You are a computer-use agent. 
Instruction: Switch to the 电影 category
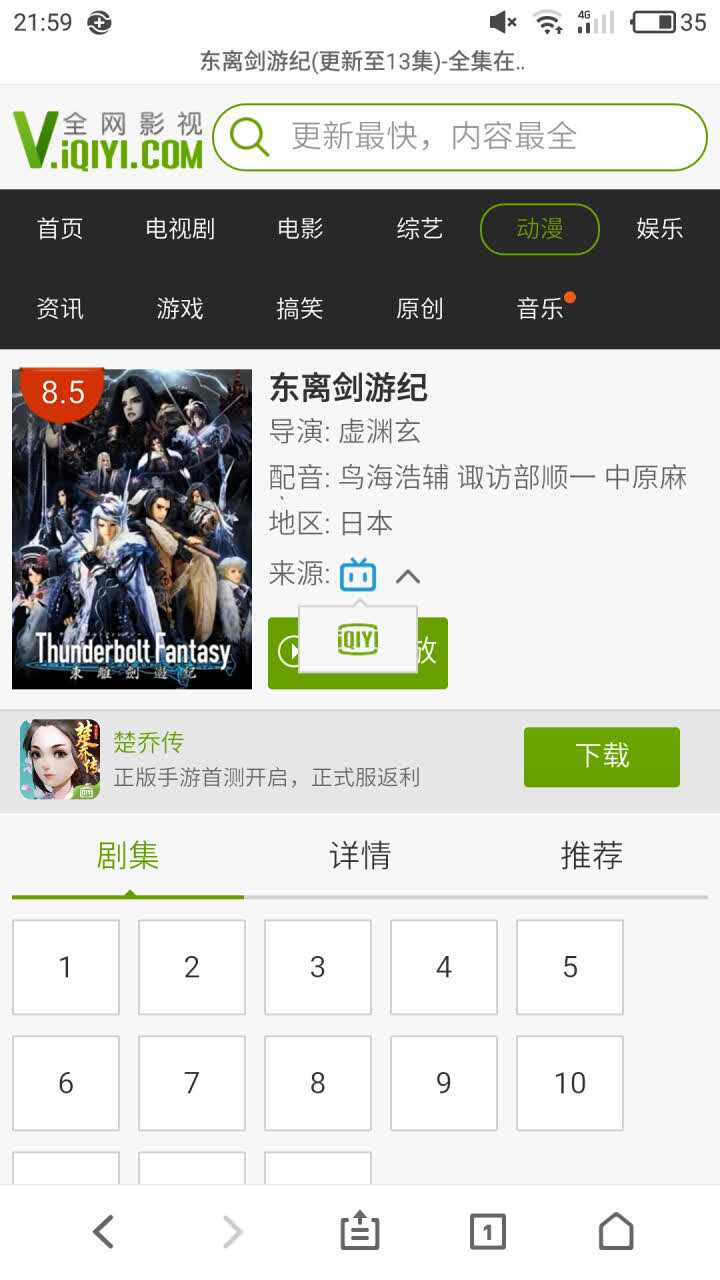(300, 229)
